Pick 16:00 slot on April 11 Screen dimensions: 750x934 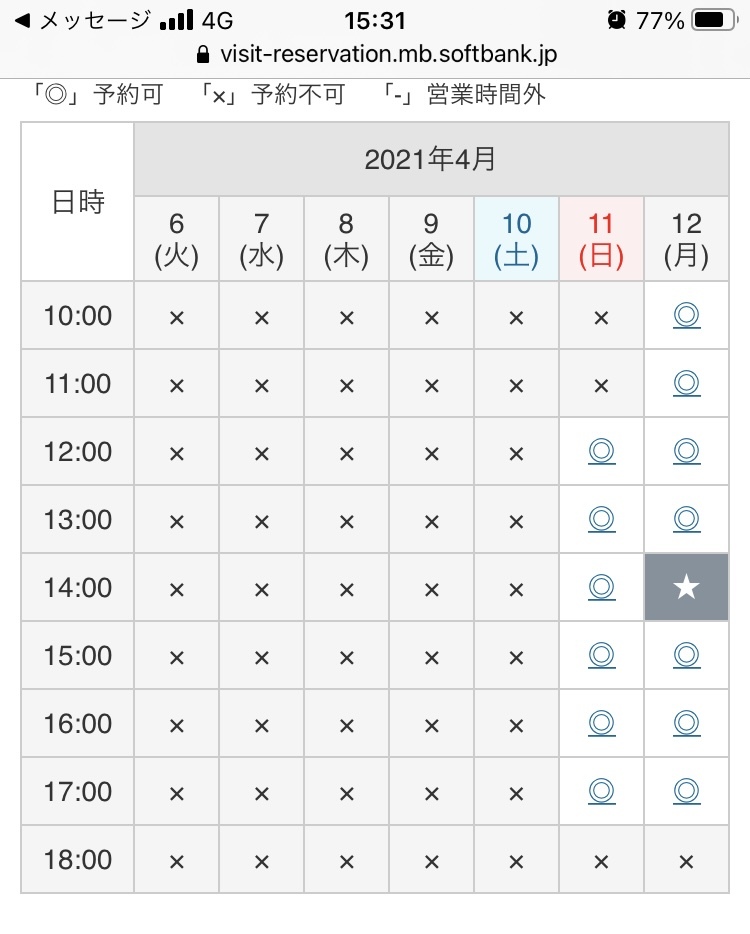pos(601,724)
